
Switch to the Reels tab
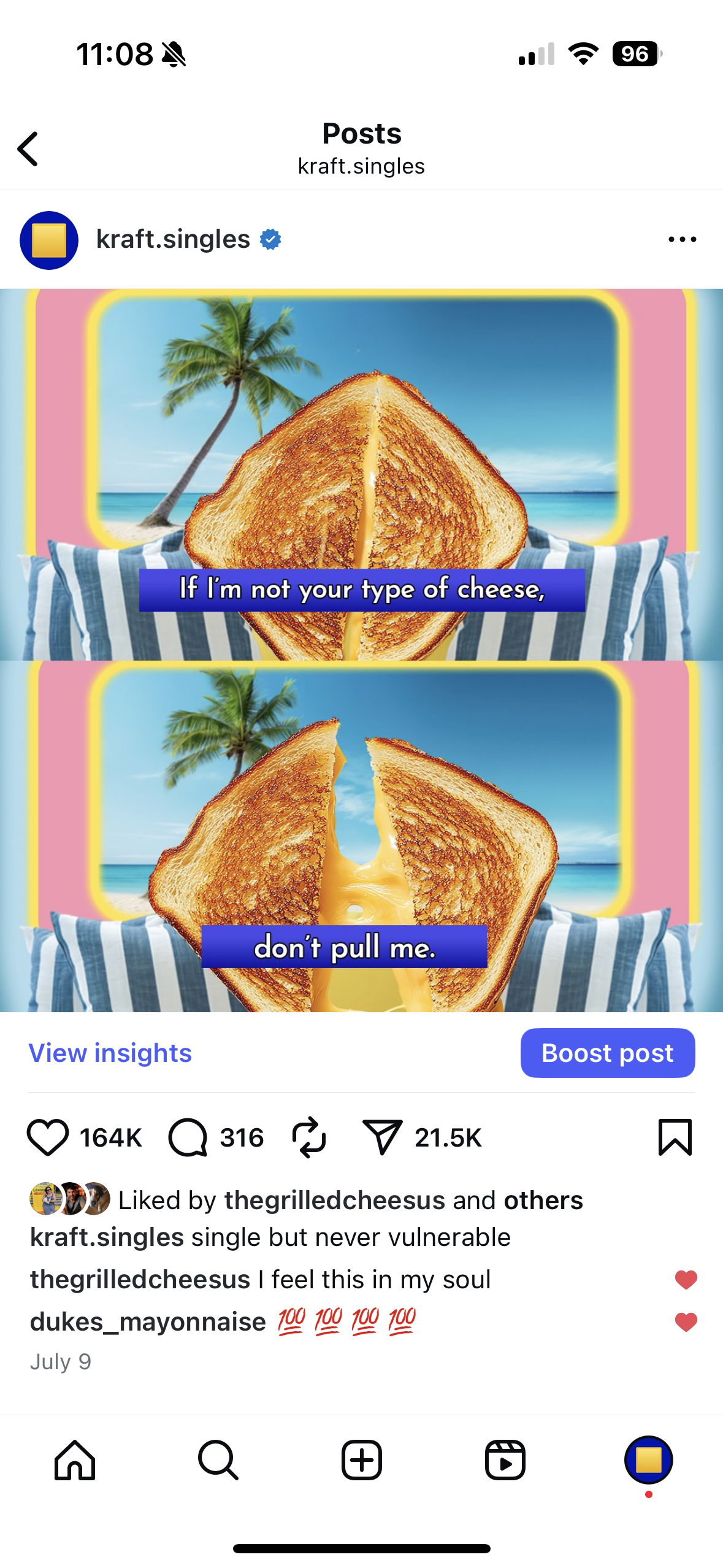505,1460
